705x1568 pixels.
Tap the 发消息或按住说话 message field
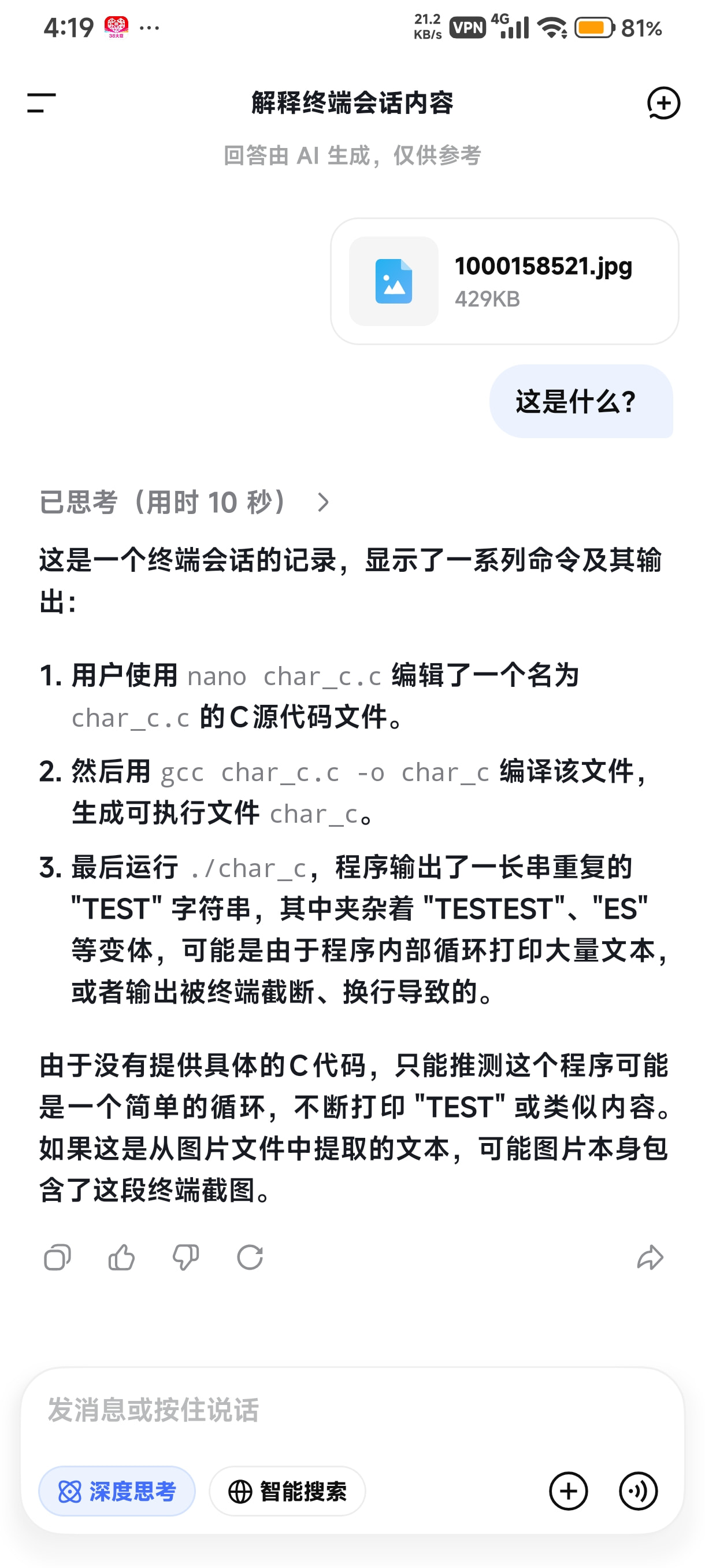coord(352,1410)
